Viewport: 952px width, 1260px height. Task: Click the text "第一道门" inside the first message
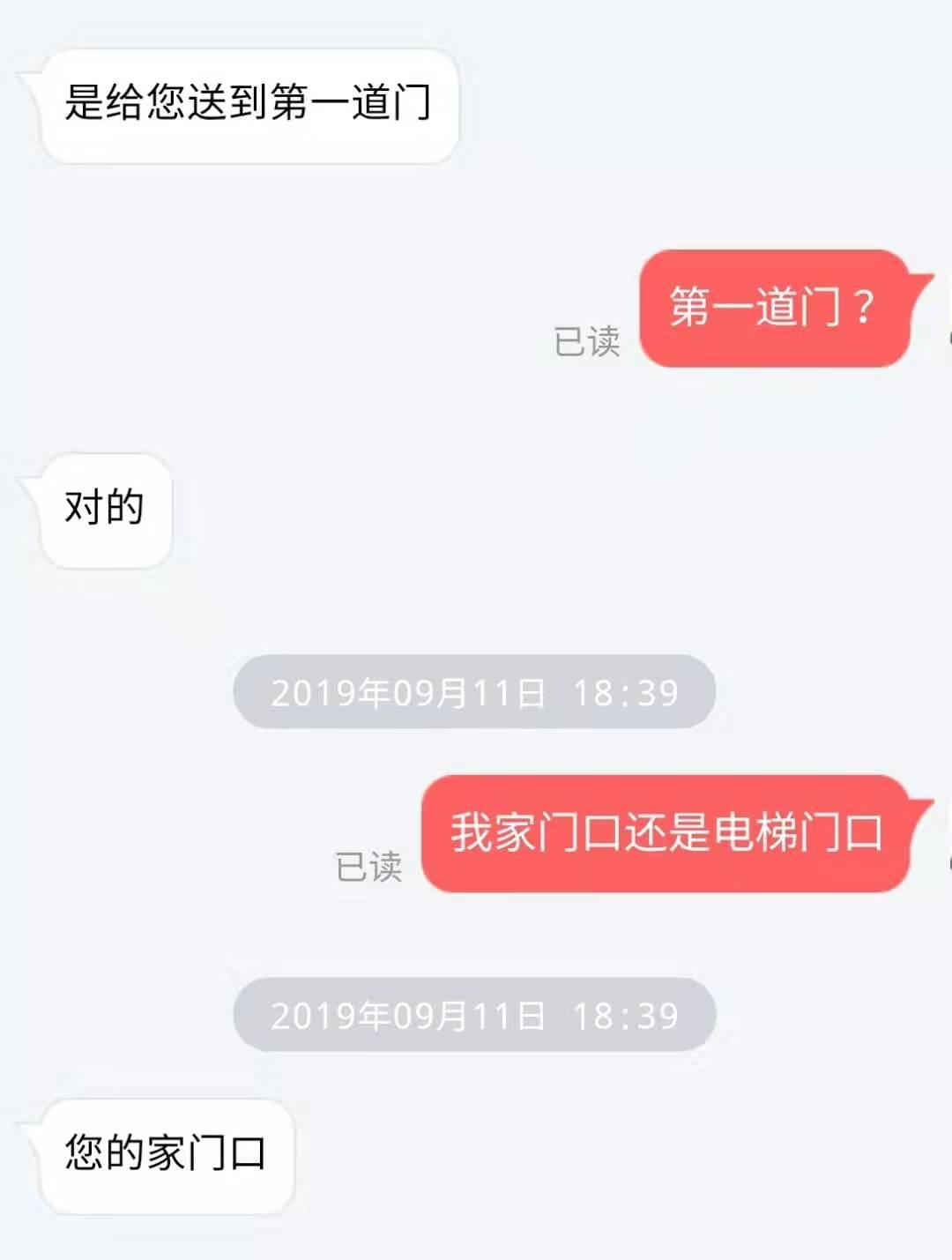[353, 104]
